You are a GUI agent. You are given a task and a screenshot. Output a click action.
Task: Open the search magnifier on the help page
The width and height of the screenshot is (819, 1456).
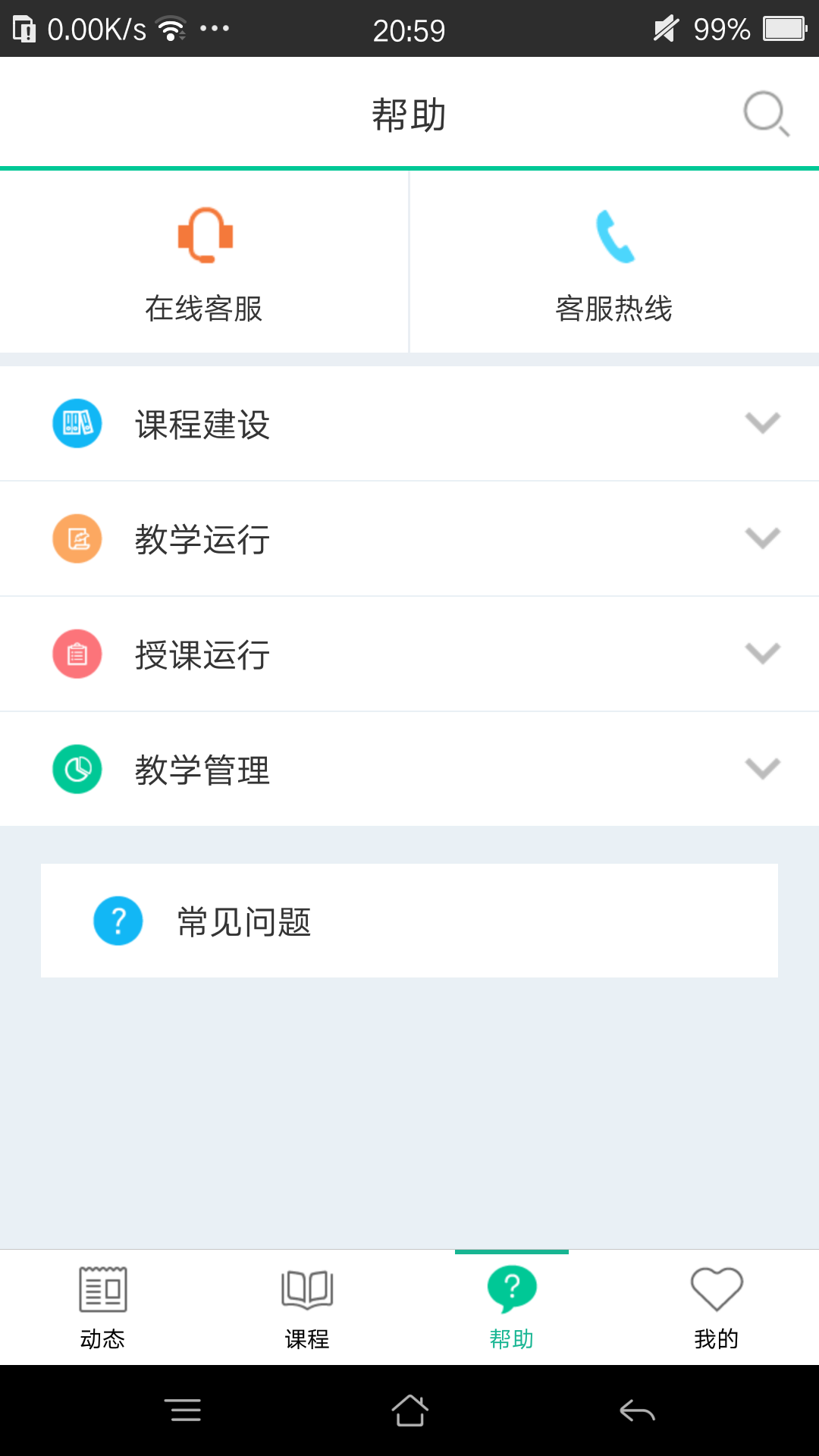(765, 112)
